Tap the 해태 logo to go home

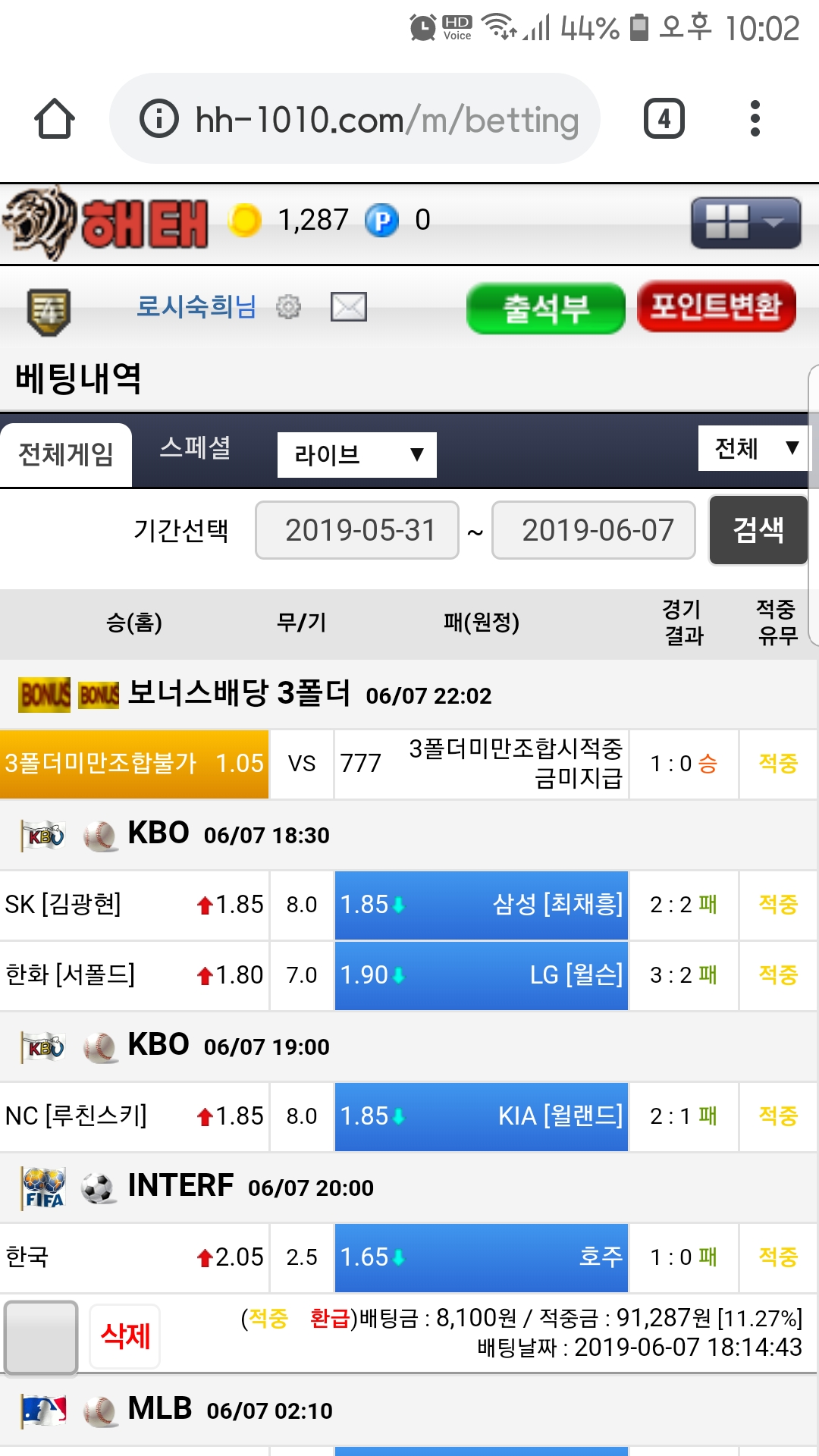tap(106, 223)
